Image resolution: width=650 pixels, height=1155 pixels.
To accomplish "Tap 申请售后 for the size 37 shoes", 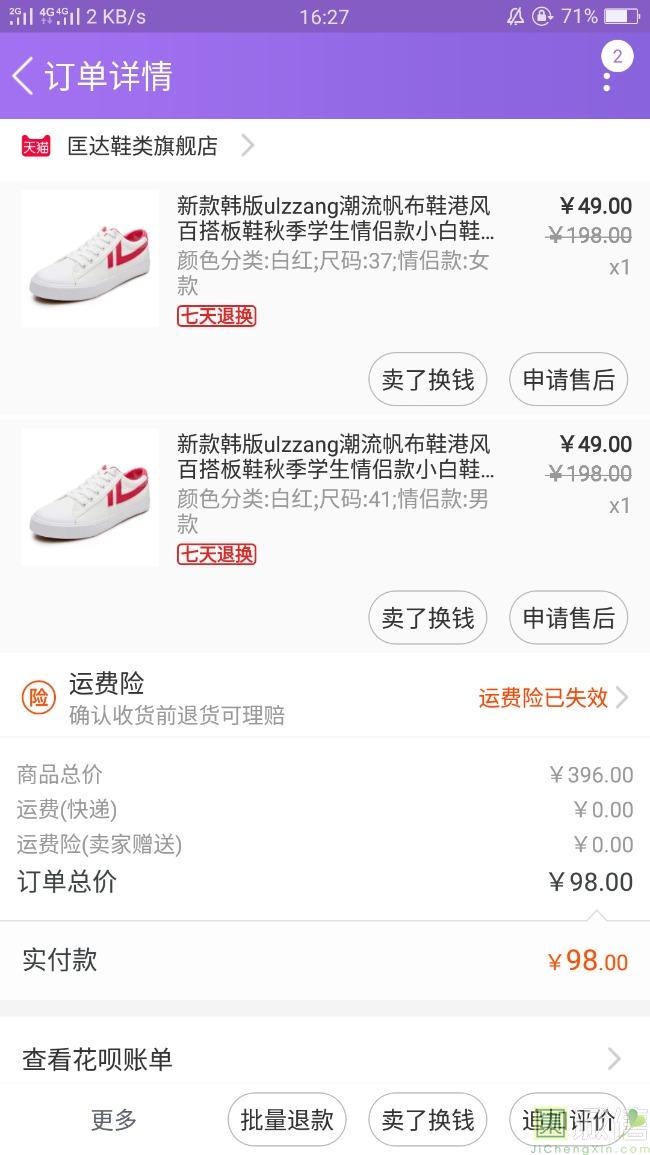I will pos(568,380).
